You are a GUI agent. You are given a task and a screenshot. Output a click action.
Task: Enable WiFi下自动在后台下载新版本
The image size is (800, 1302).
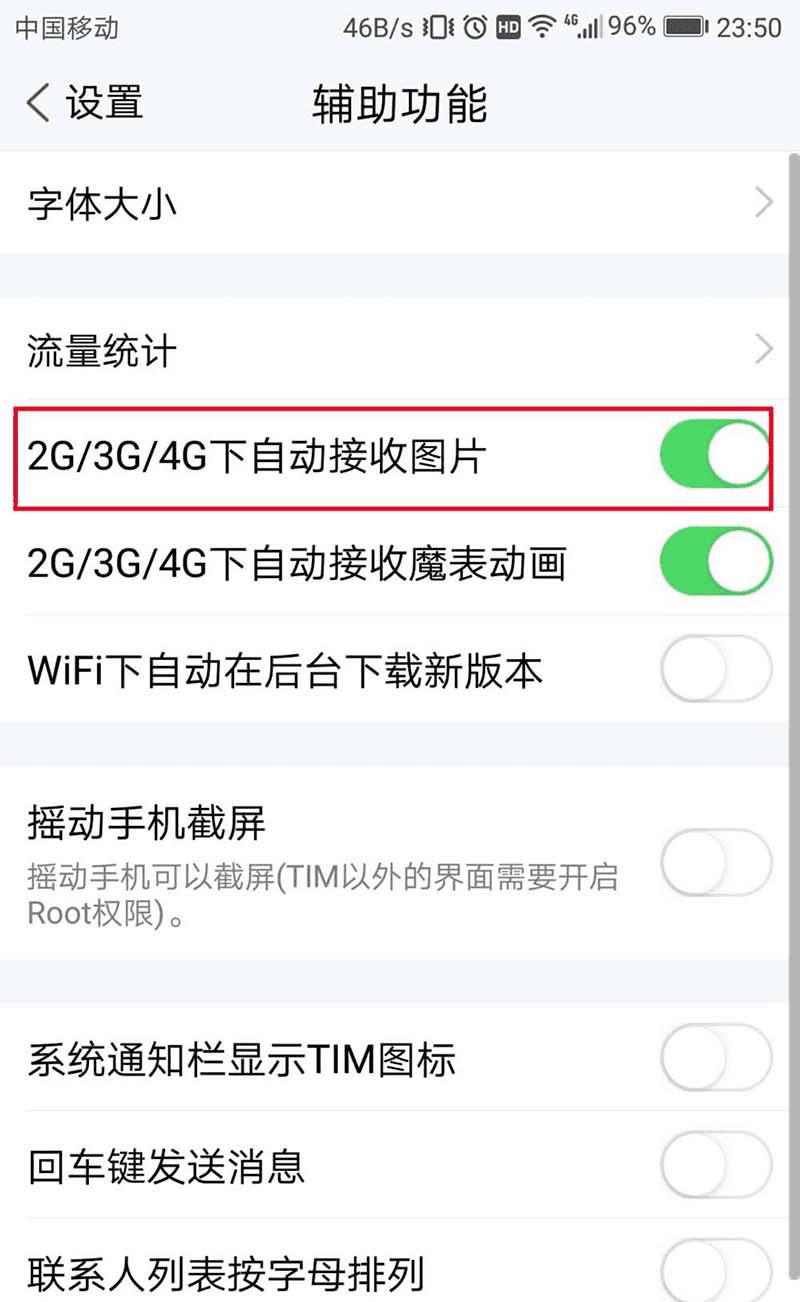[x=715, y=670]
